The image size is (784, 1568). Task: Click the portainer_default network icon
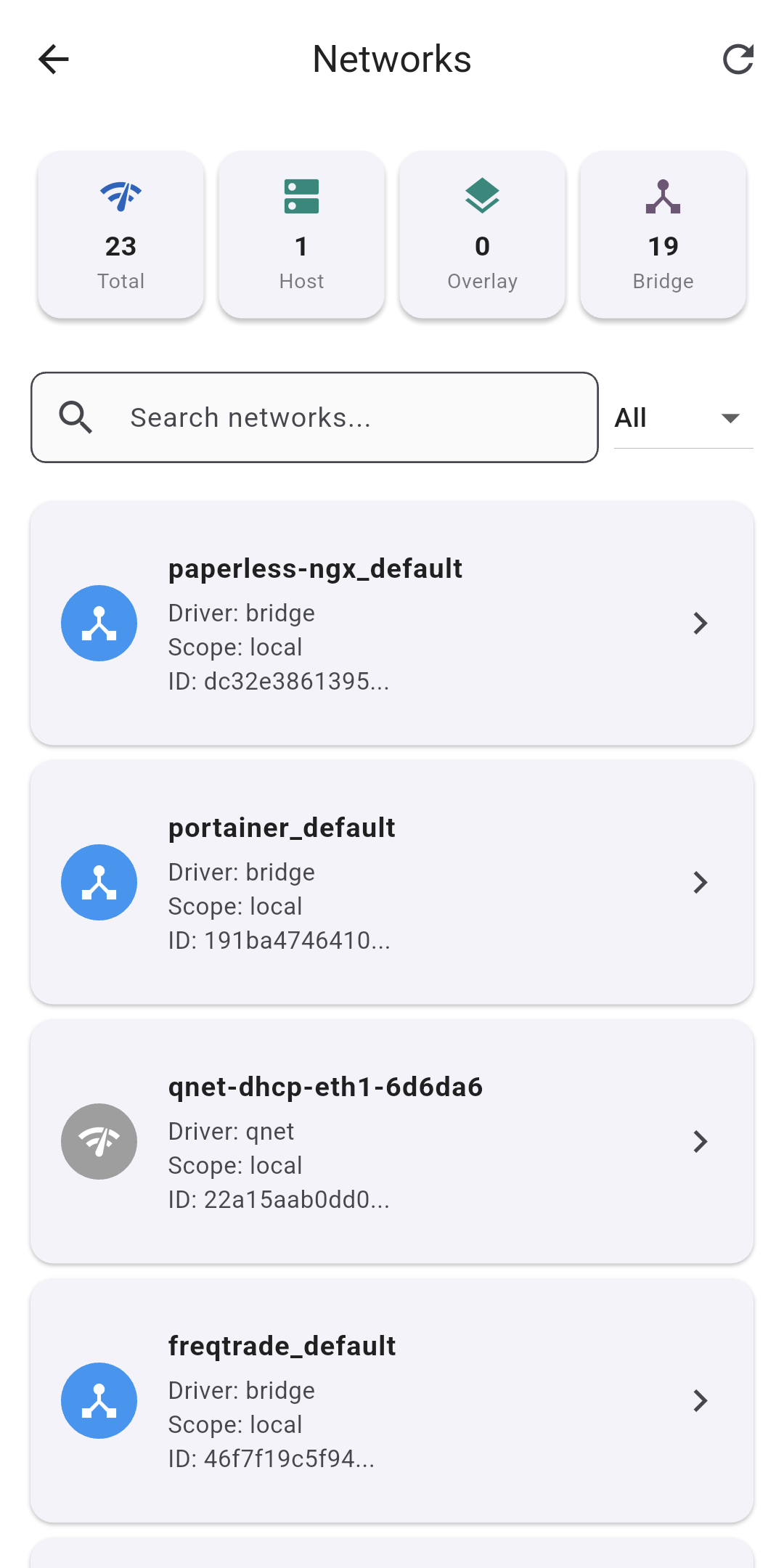click(99, 882)
